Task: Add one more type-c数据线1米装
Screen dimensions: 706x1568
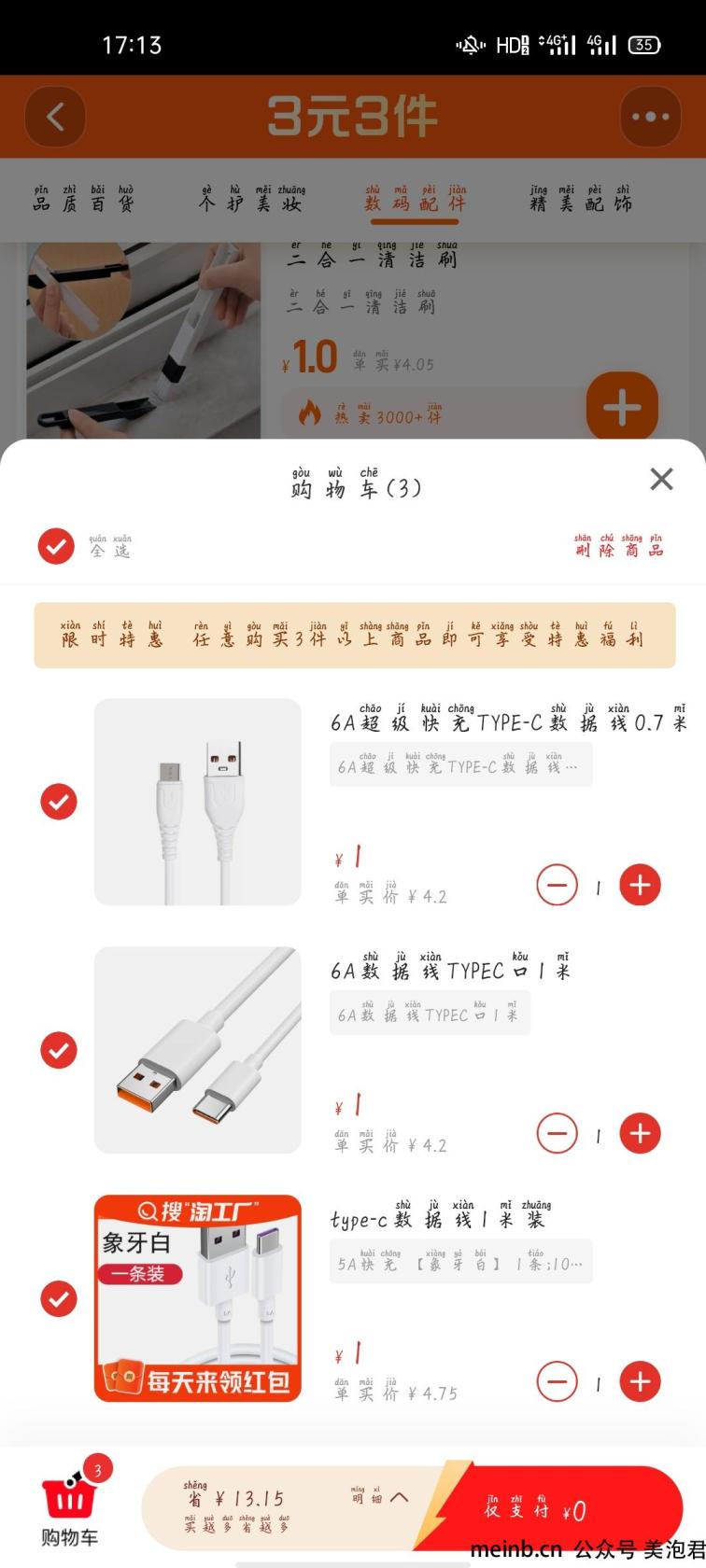Action: point(640,1381)
